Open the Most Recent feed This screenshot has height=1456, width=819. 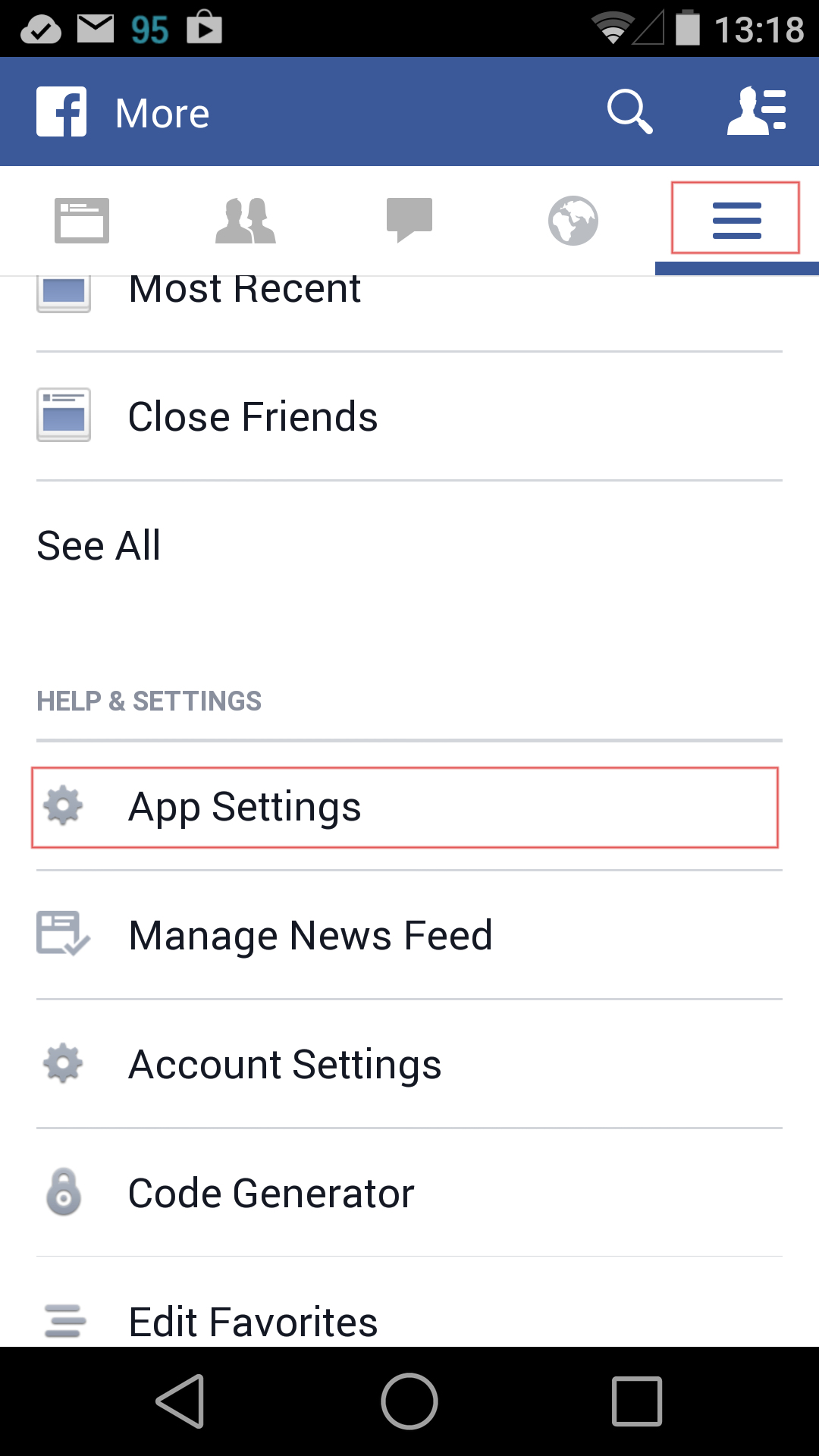(x=244, y=292)
